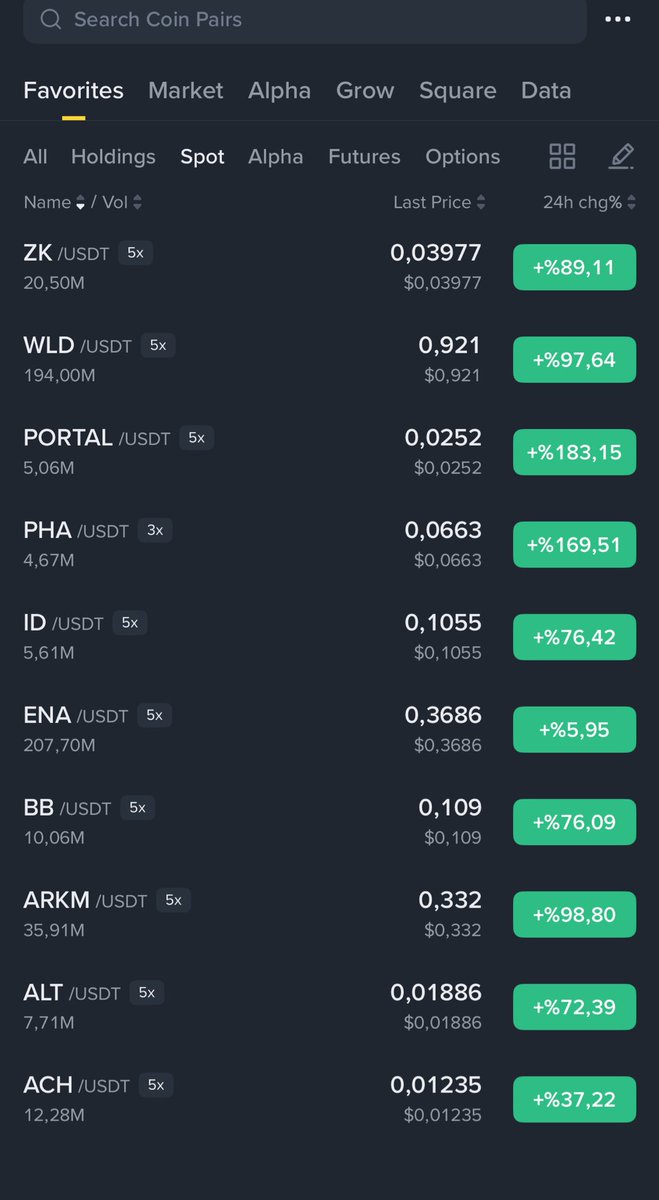Open the Square tab

tap(457, 90)
